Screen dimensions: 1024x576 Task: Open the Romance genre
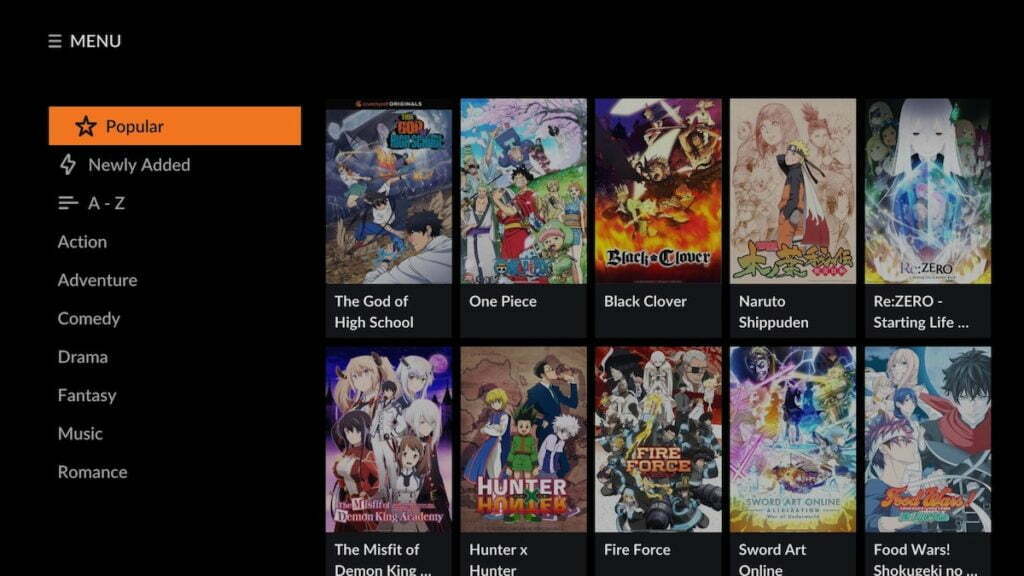pyautogui.click(x=92, y=472)
